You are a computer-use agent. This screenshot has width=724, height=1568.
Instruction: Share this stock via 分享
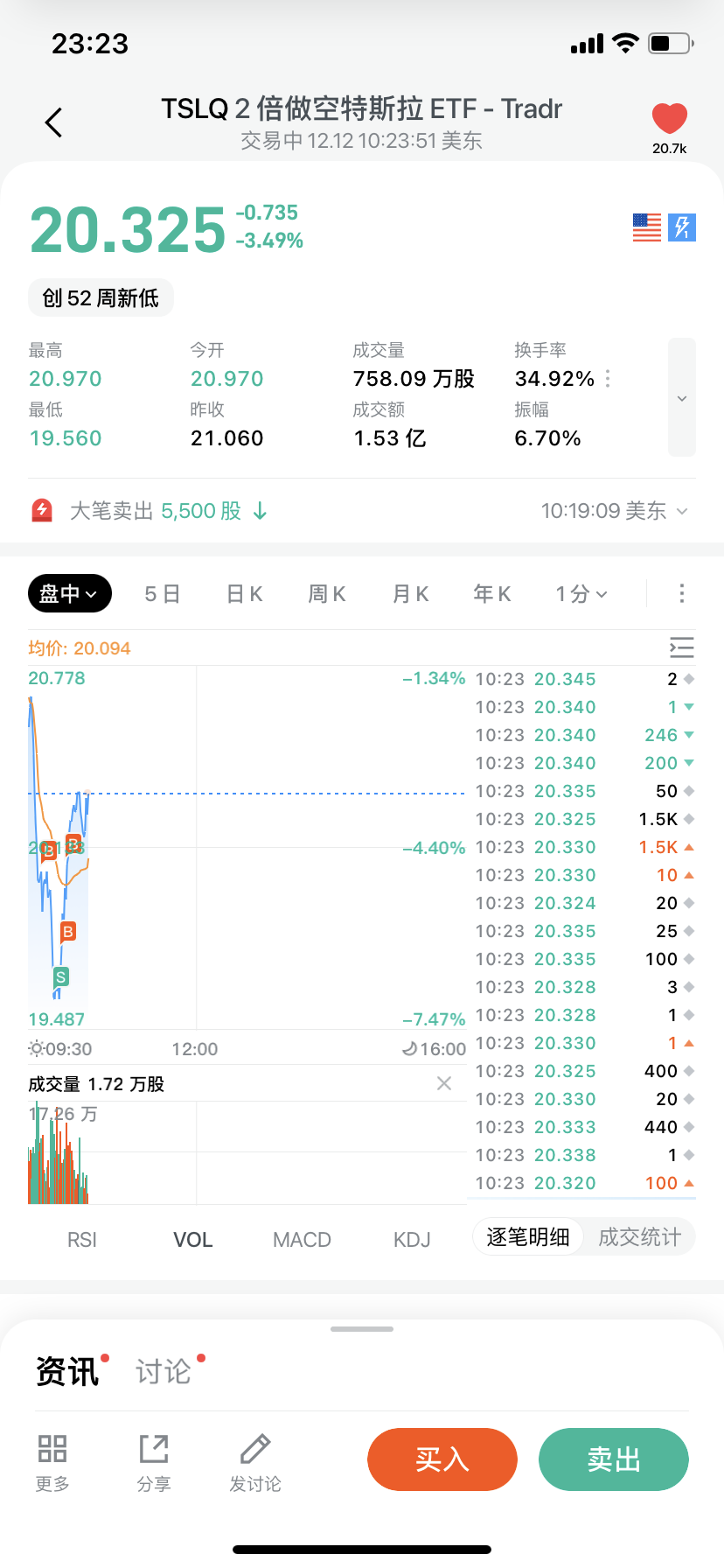tap(154, 1462)
